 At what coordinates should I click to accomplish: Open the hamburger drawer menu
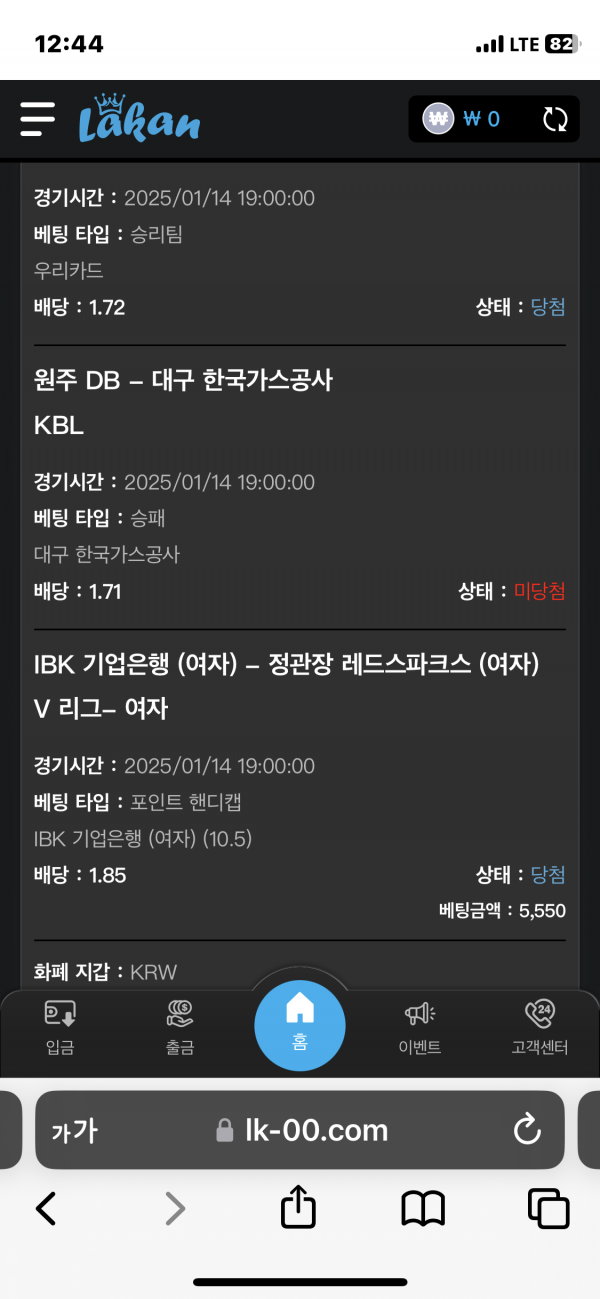(38, 119)
